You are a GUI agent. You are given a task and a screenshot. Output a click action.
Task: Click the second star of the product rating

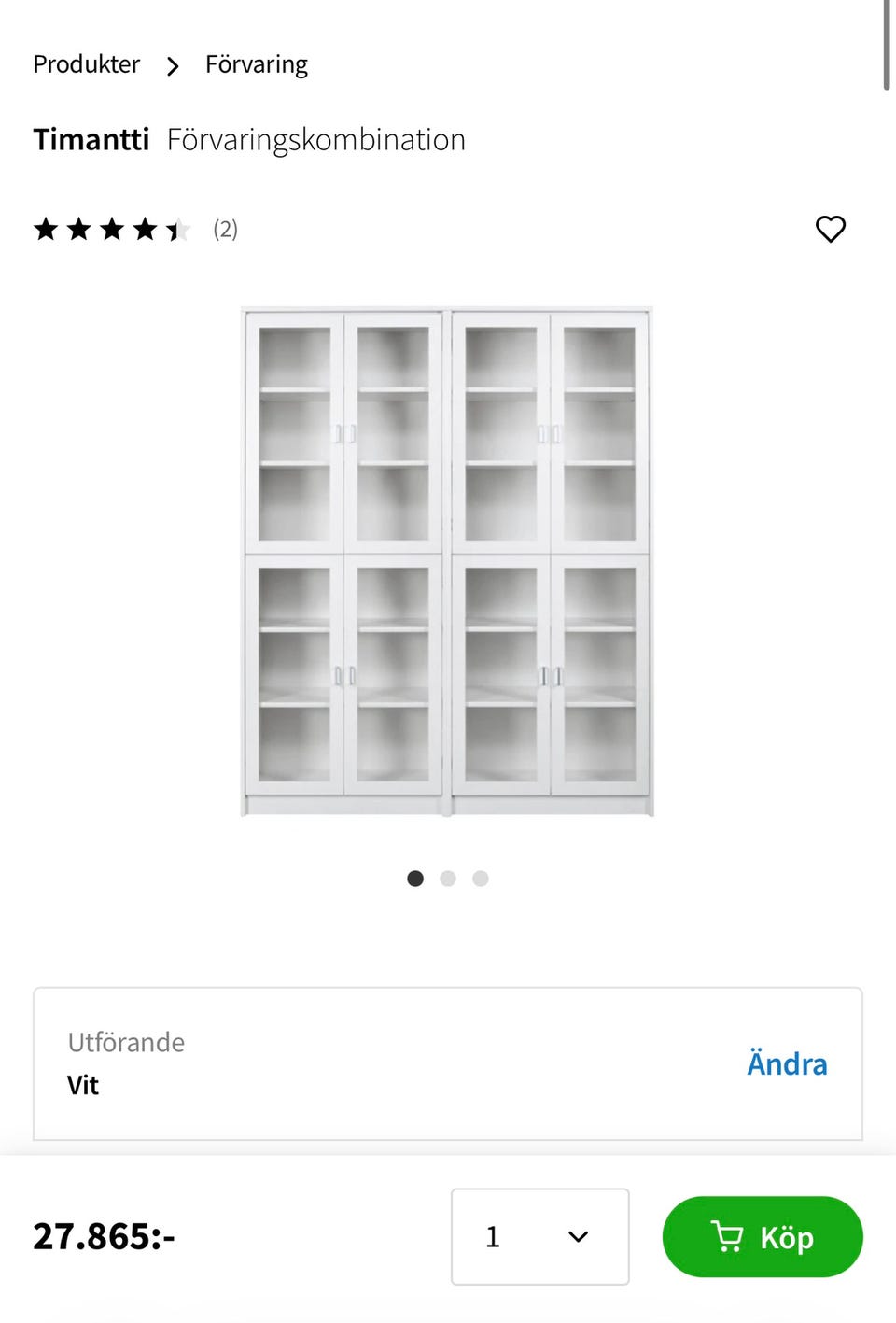point(79,229)
